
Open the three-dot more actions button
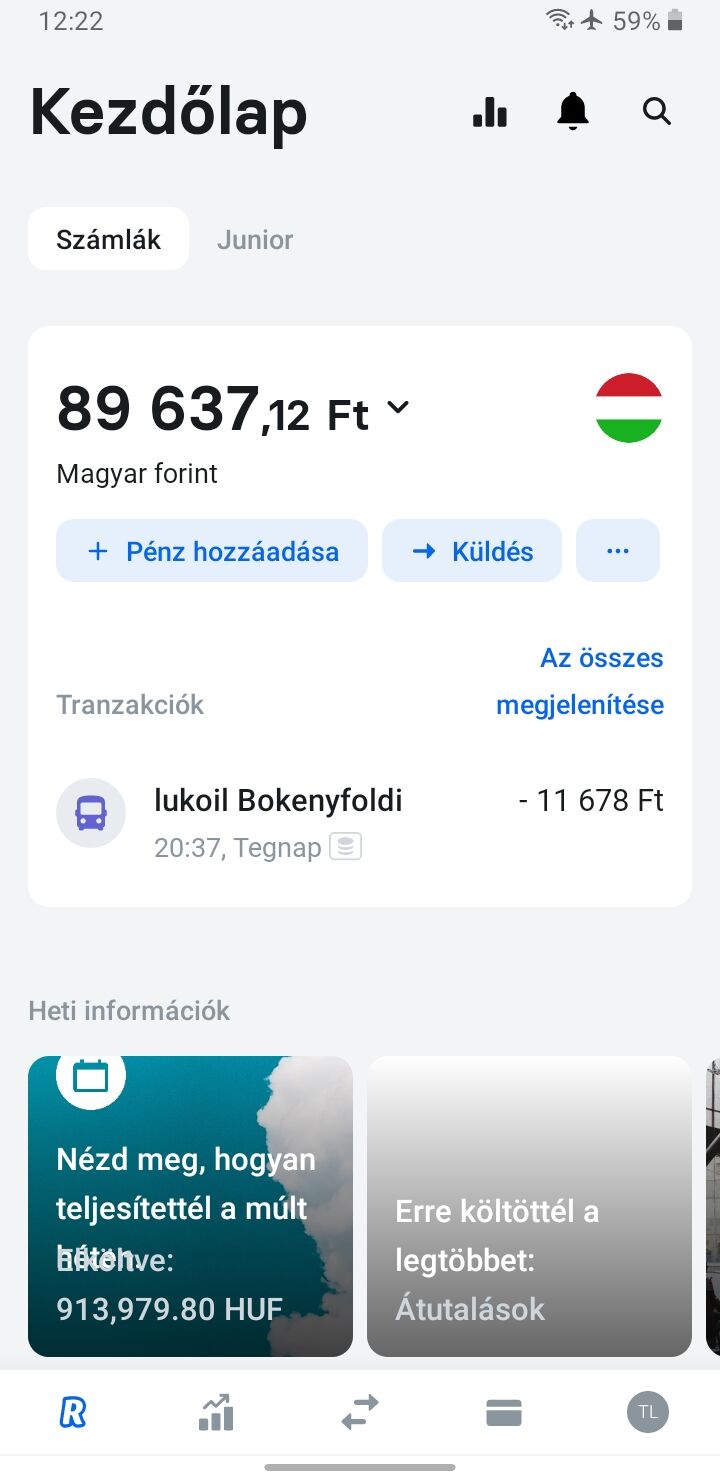(x=618, y=551)
